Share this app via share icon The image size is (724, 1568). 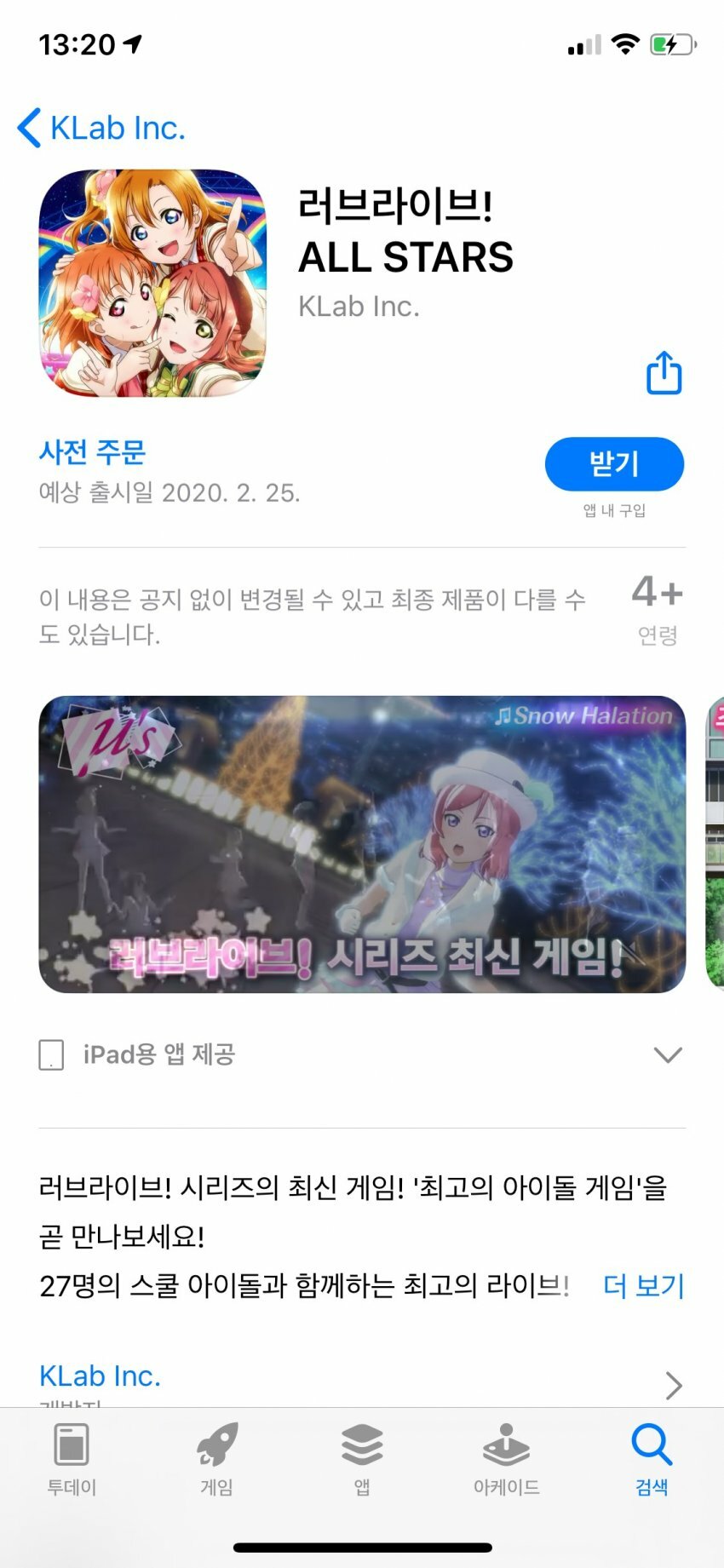click(664, 373)
